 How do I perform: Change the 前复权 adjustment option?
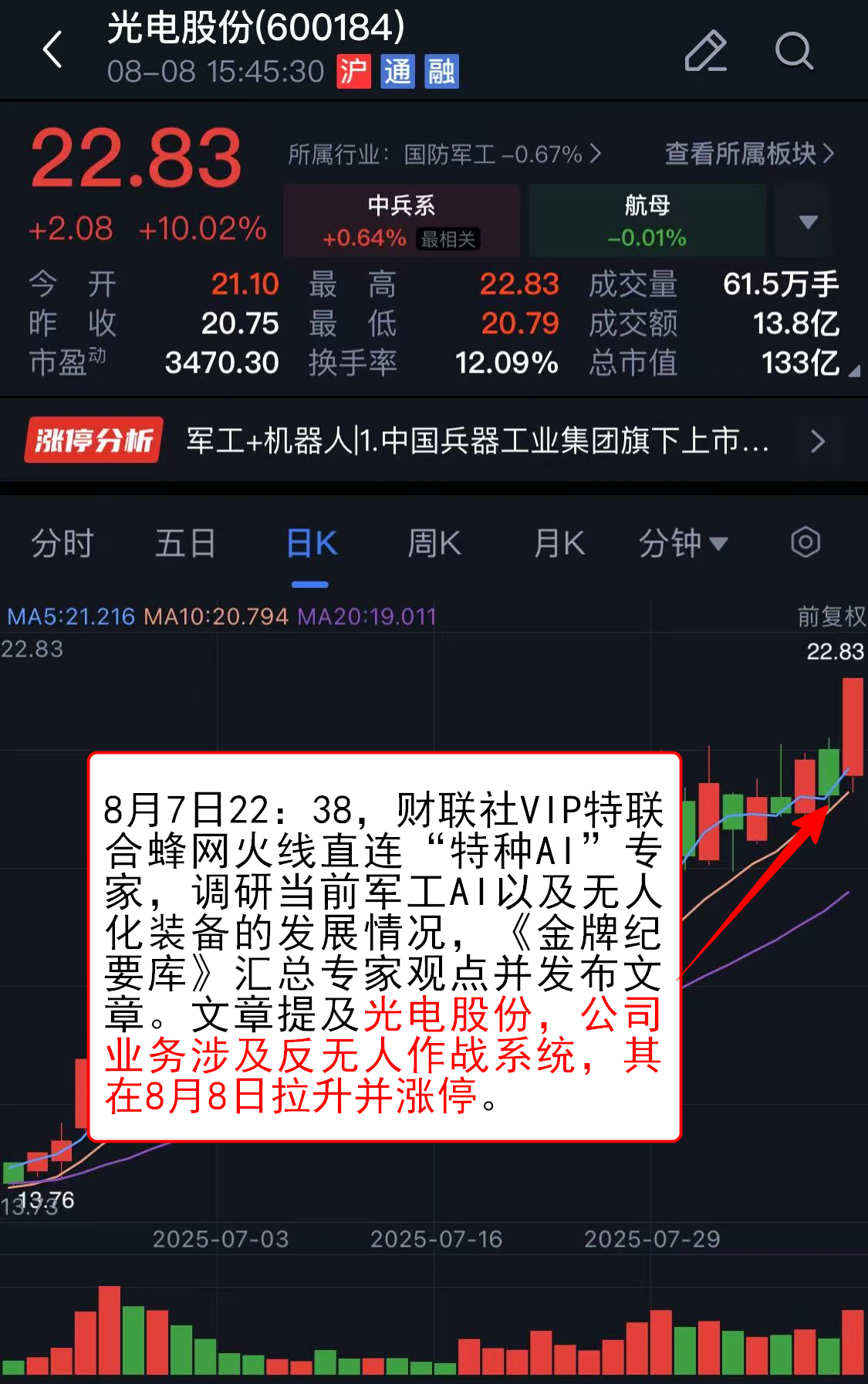(x=831, y=616)
